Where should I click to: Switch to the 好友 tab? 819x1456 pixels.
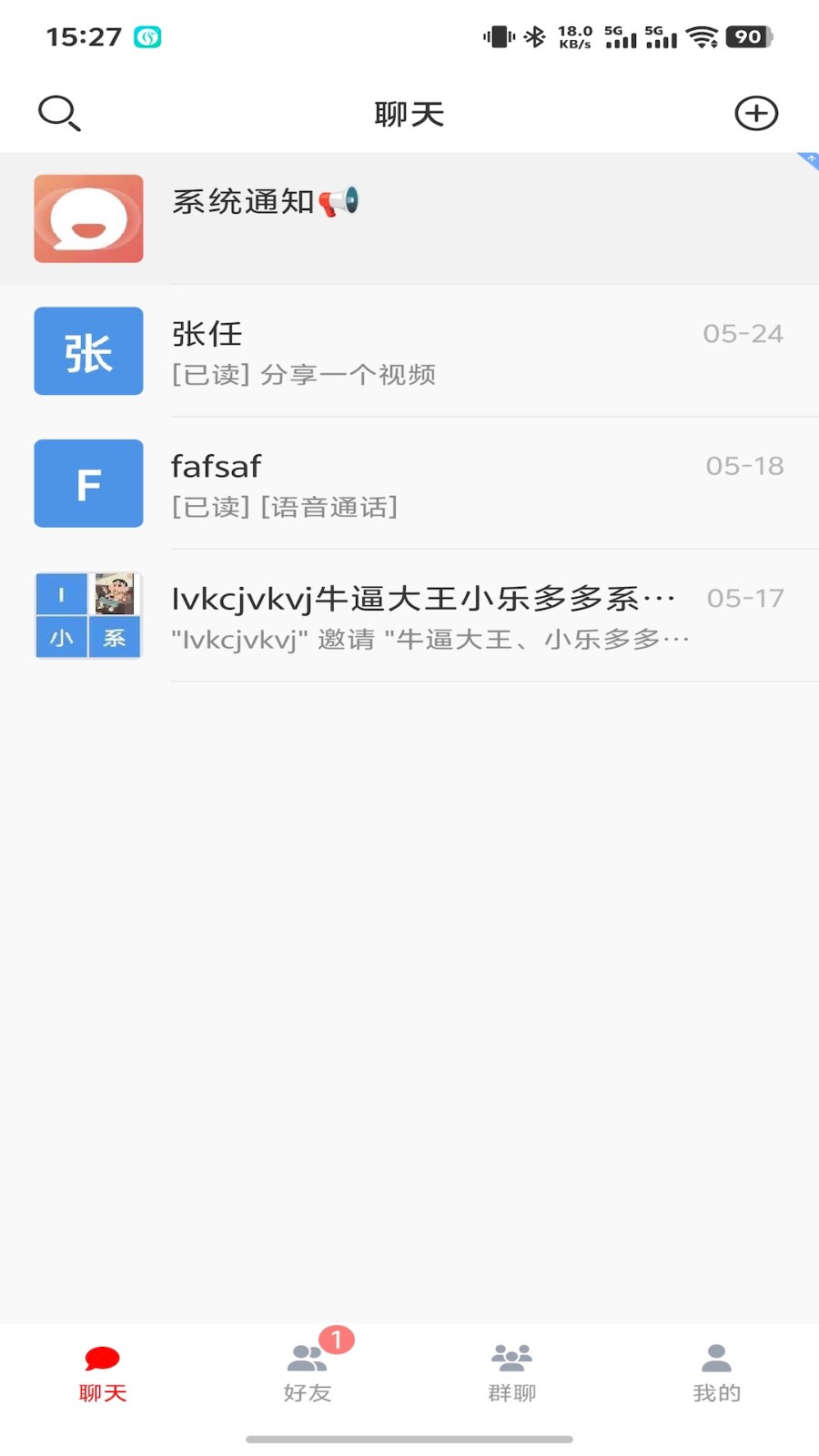(308, 1370)
